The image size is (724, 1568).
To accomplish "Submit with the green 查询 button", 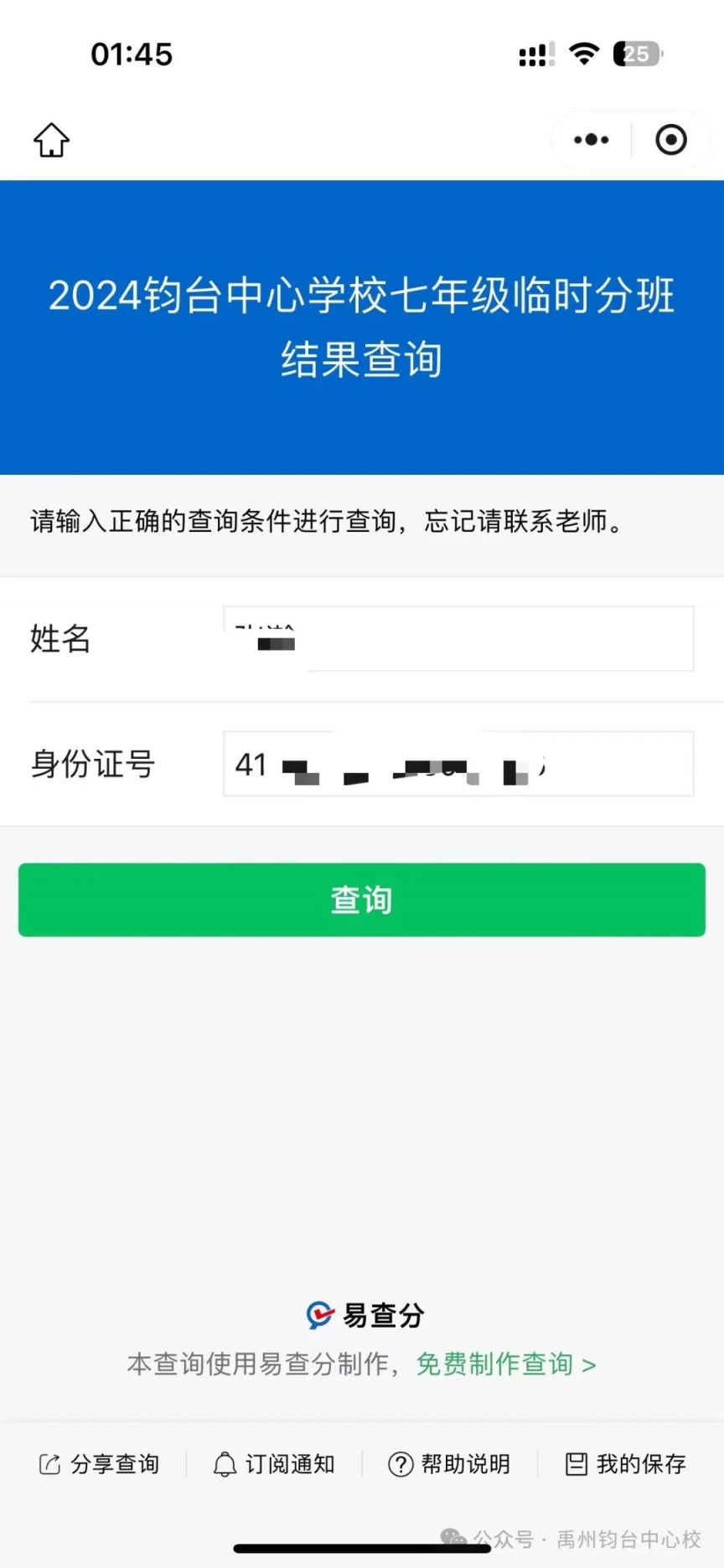I will click(x=362, y=900).
